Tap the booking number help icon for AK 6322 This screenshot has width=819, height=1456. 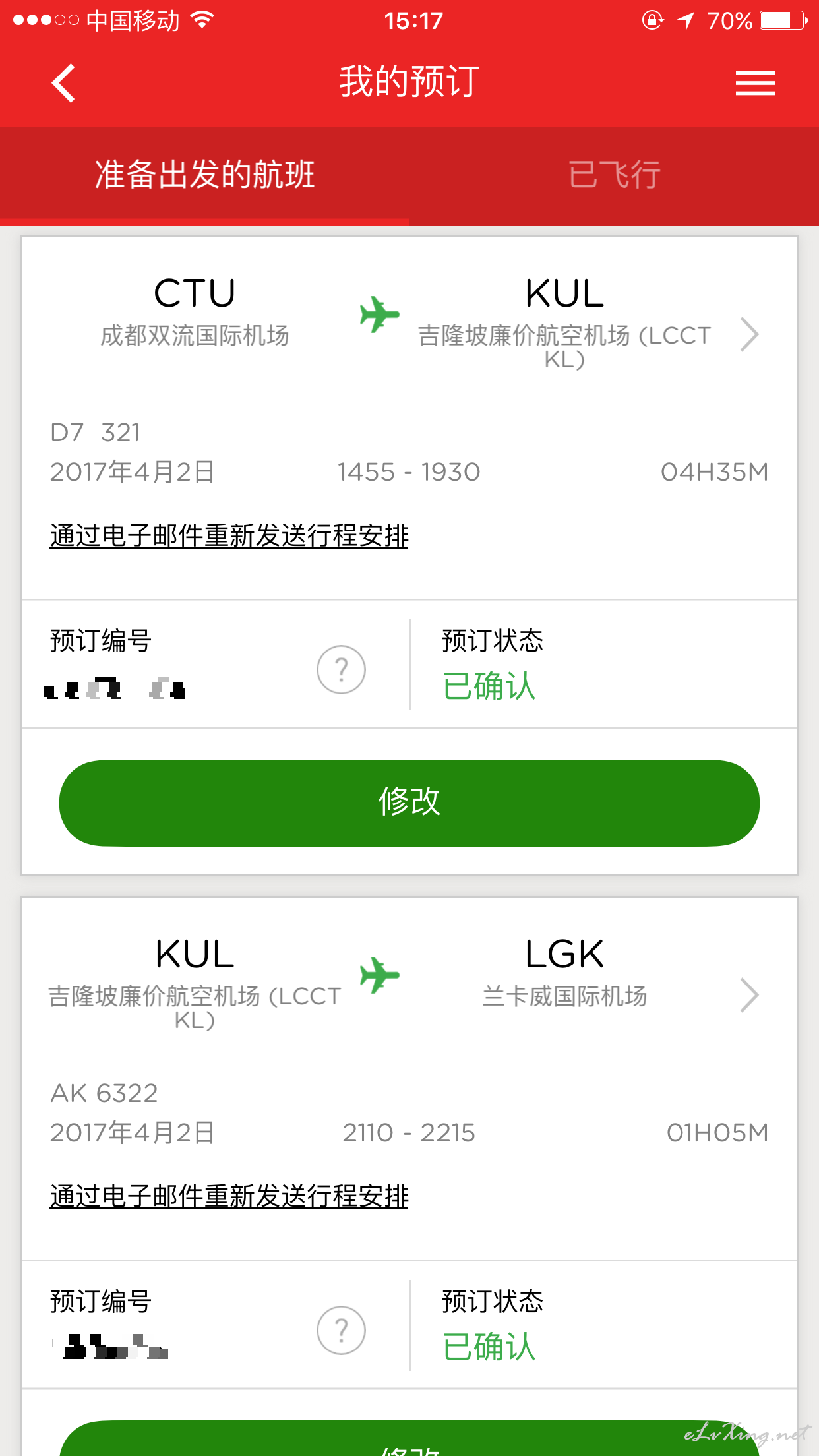pos(341,1330)
